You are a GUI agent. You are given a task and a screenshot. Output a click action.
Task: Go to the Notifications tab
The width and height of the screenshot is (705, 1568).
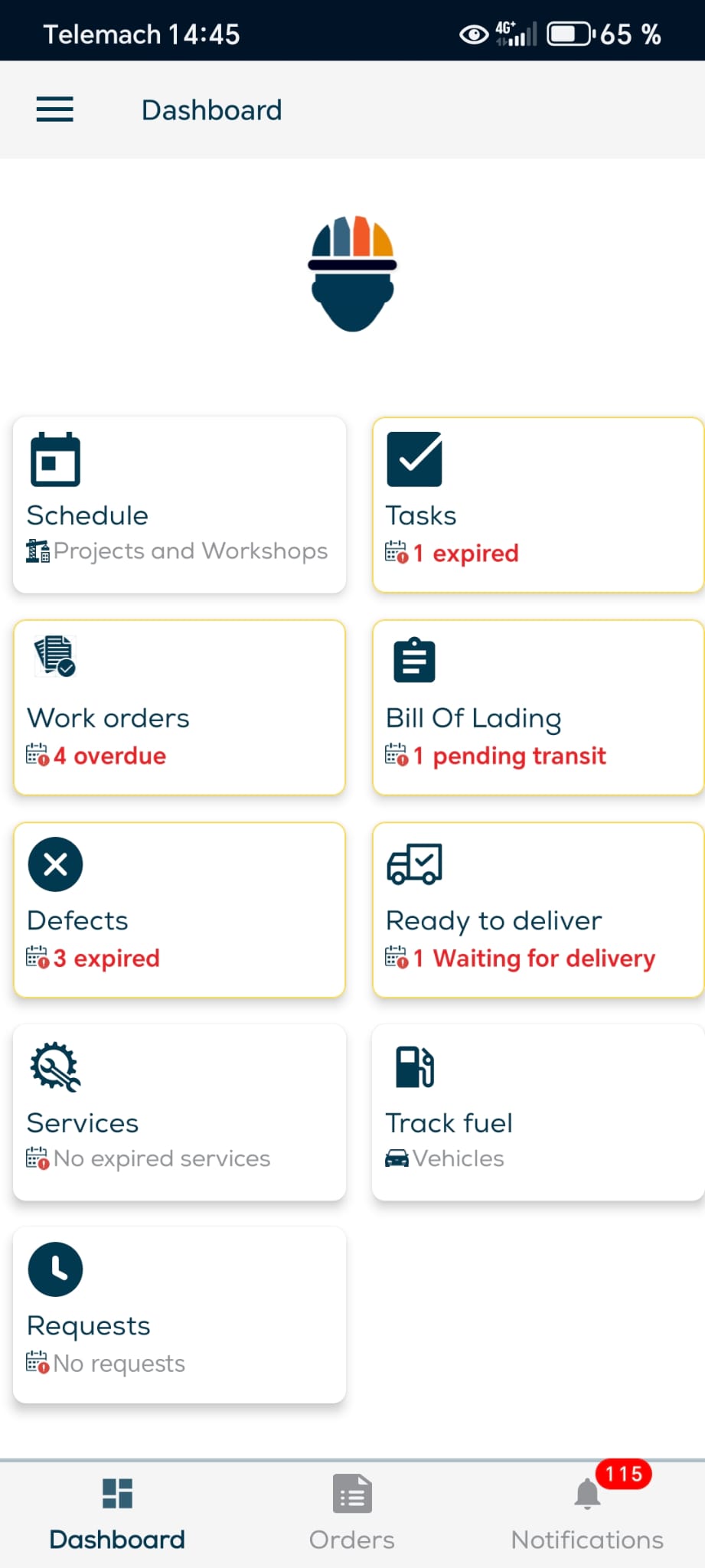587,1514
